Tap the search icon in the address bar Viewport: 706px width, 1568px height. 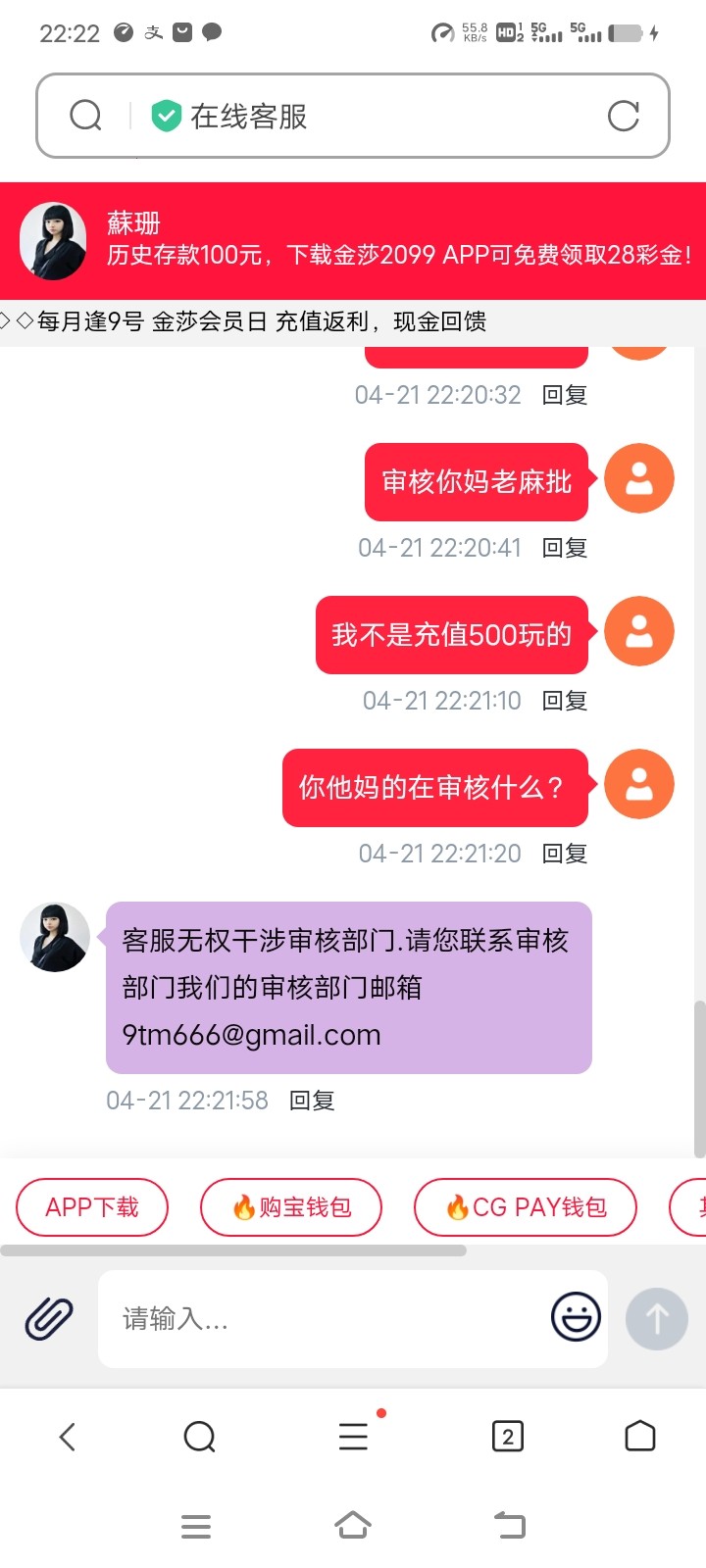(86, 116)
